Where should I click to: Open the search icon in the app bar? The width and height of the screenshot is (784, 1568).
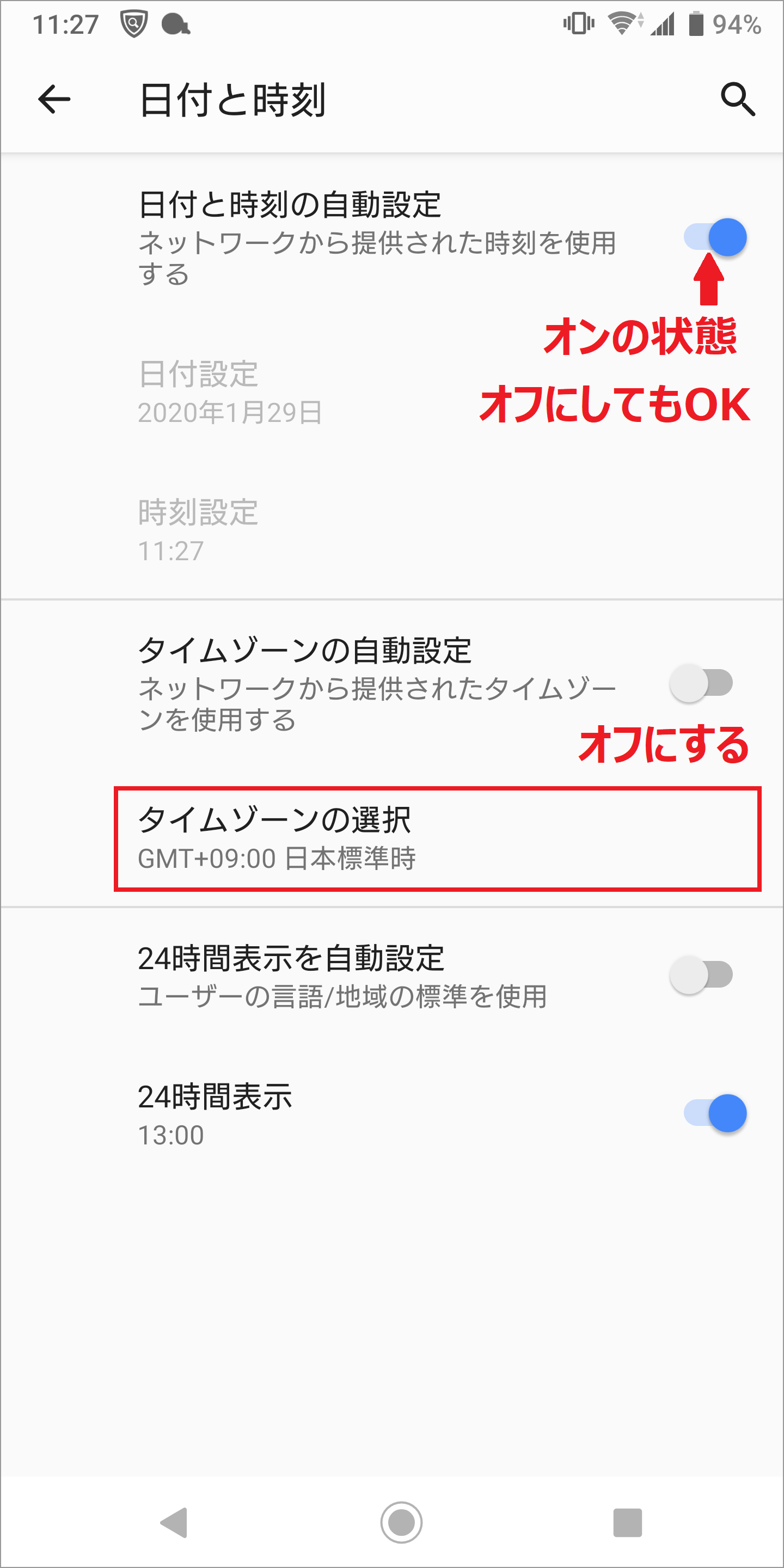pos(737,99)
